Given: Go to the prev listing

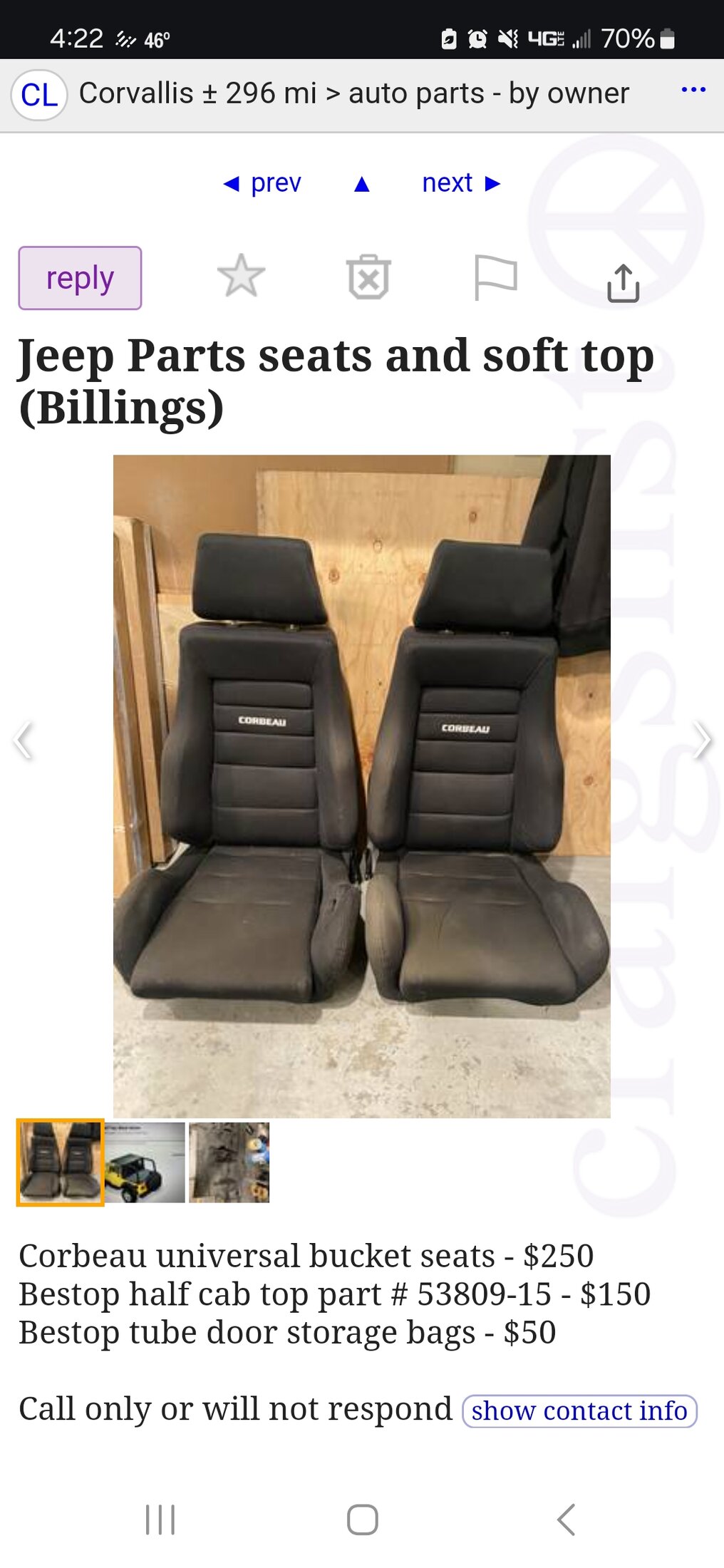Looking at the screenshot, I should [262, 183].
